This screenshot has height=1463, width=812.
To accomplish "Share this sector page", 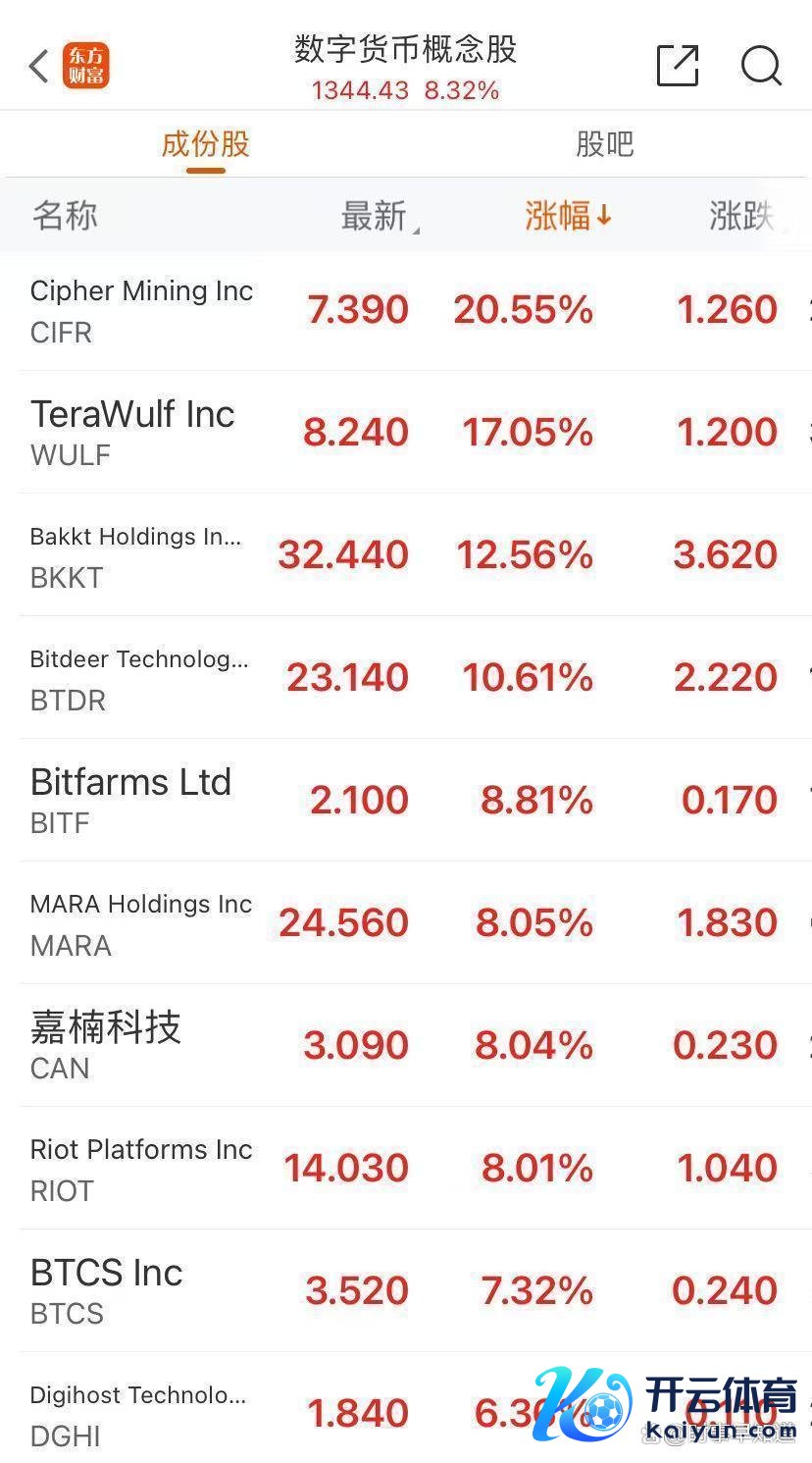I will click(677, 67).
